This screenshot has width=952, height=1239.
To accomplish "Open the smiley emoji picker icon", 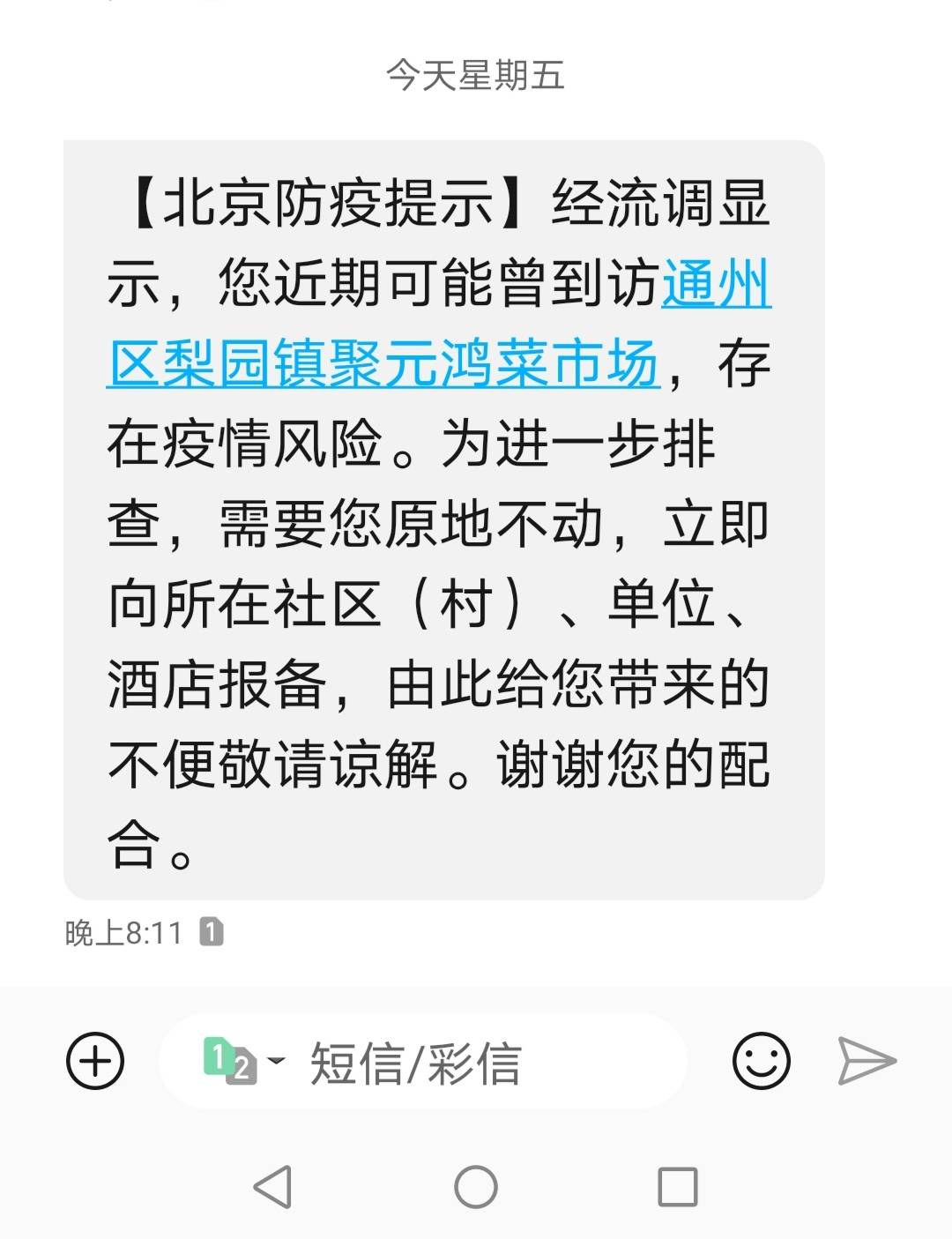I will [x=763, y=1062].
